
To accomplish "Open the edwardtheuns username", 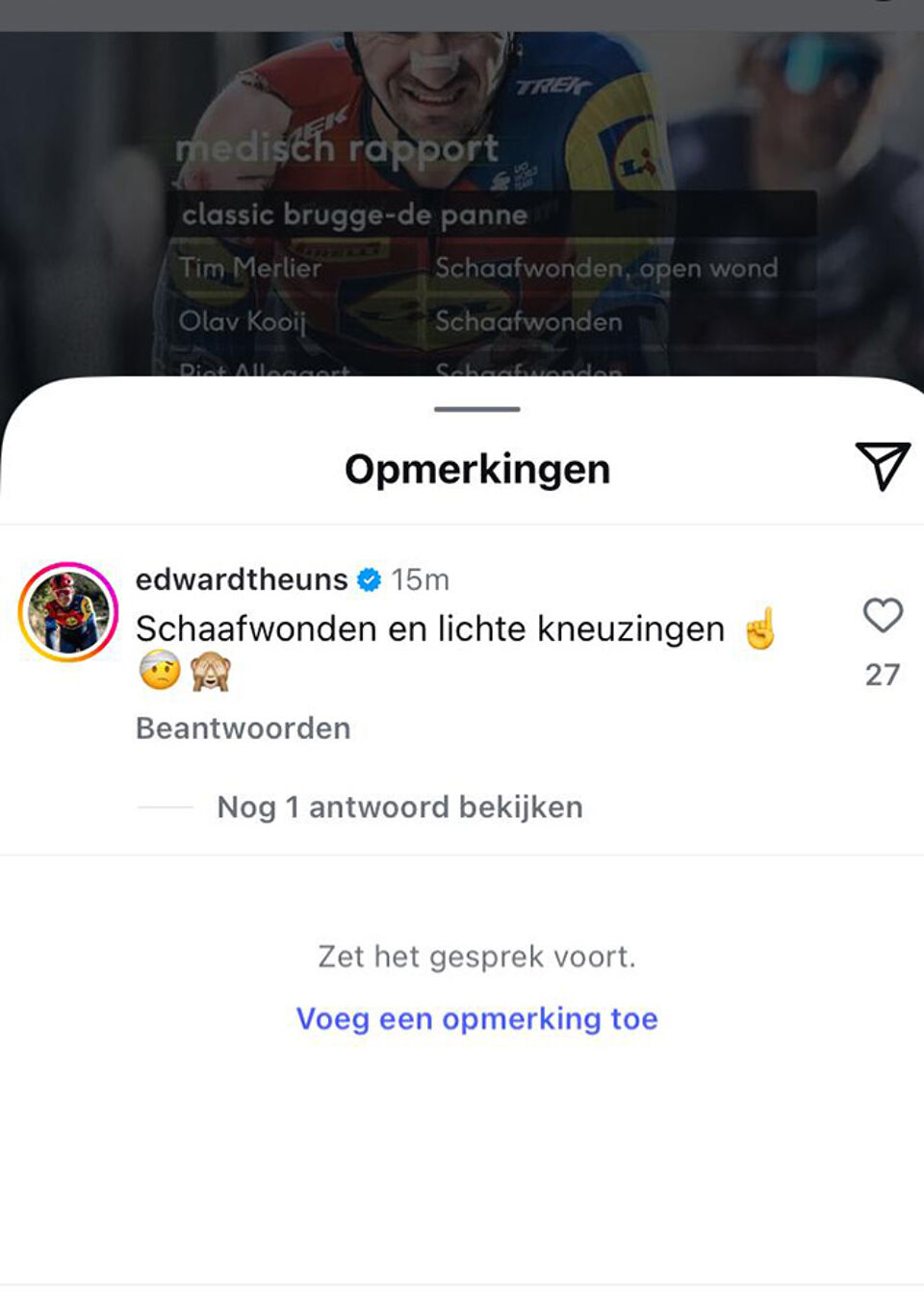I will click(x=242, y=579).
